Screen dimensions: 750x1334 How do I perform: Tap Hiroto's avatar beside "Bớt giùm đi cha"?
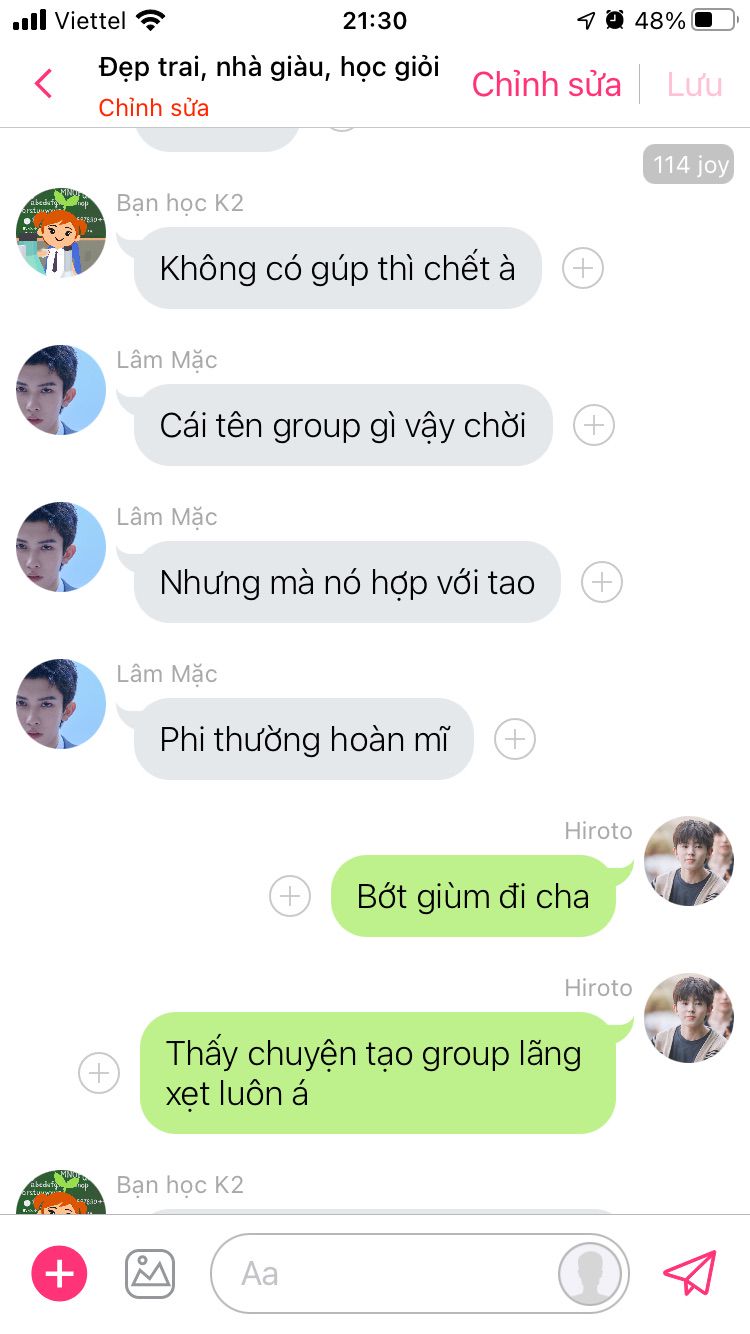point(689,861)
